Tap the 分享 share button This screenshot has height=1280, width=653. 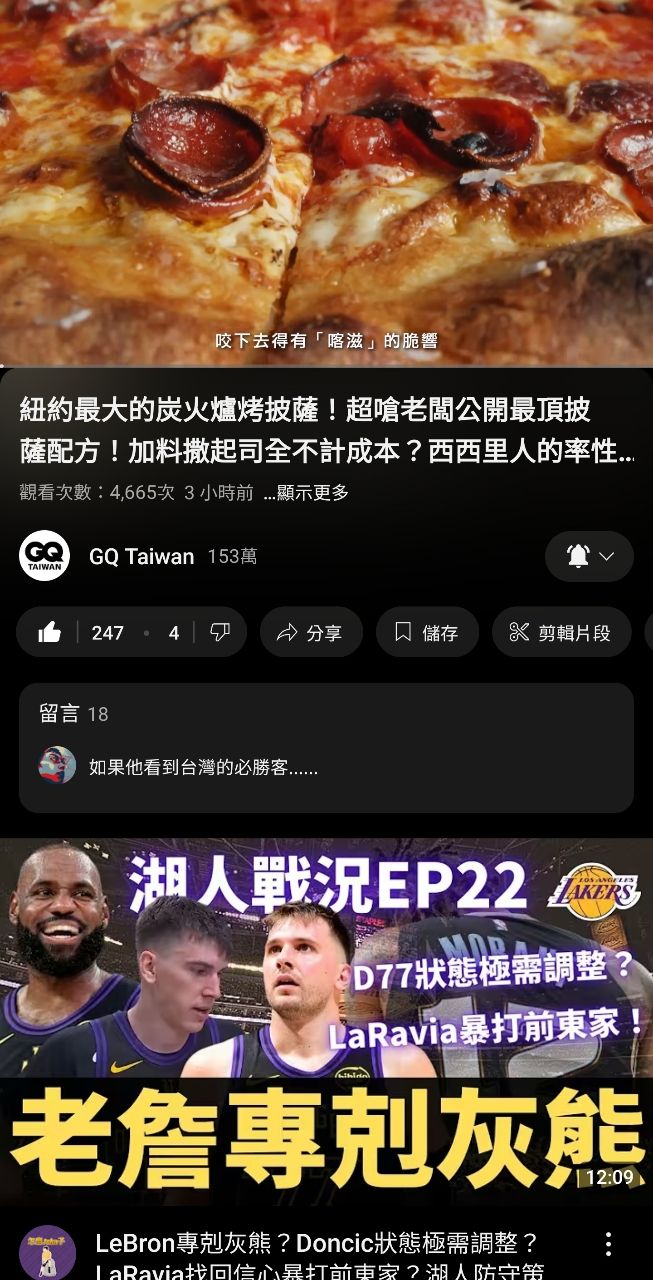coord(310,632)
